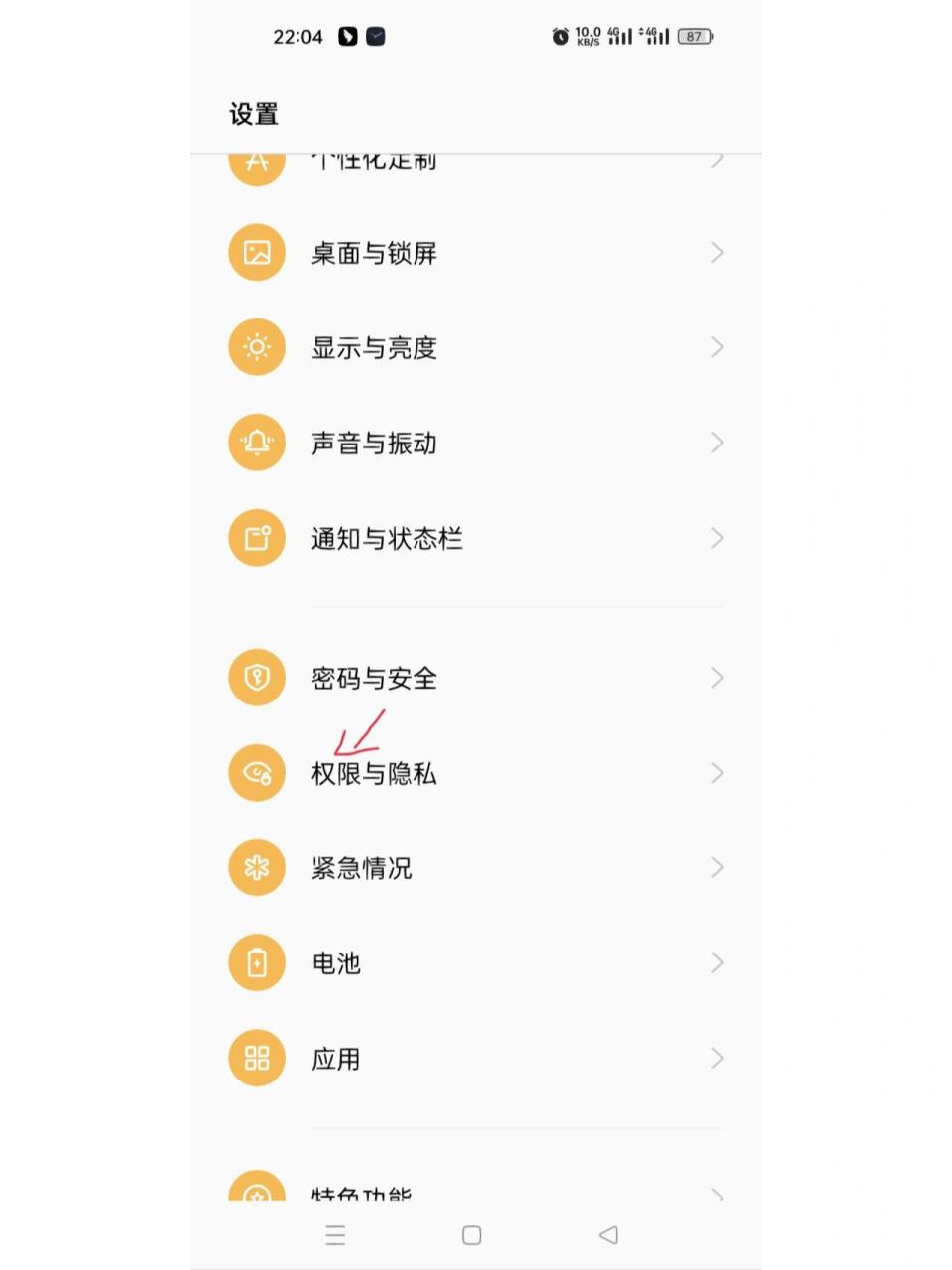Image resolution: width=952 pixels, height=1270 pixels.
Task: Tap the home button in navigation bar
Action: (x=470, y=1236)
